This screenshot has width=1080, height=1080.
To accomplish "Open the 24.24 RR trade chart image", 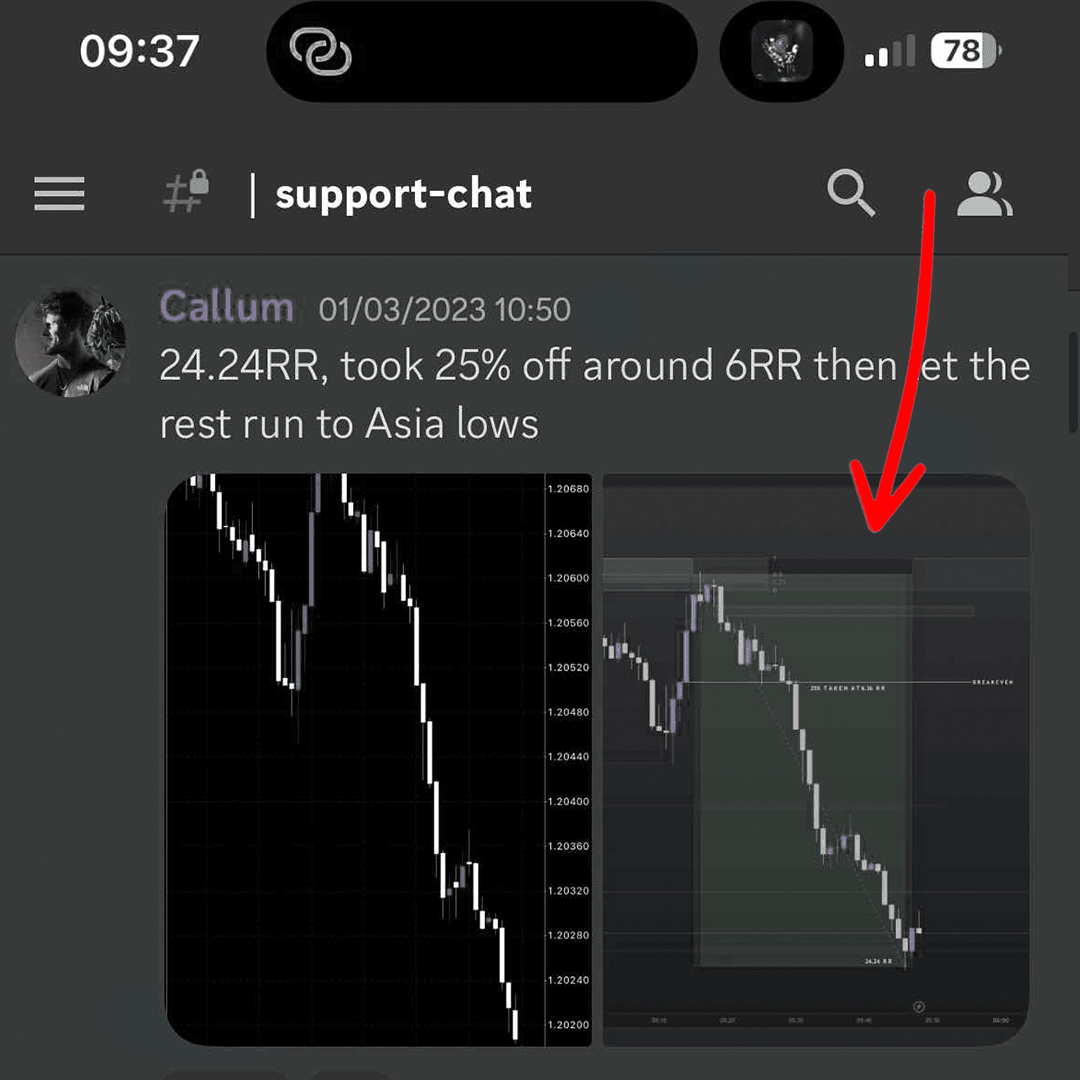I will 815,760.
